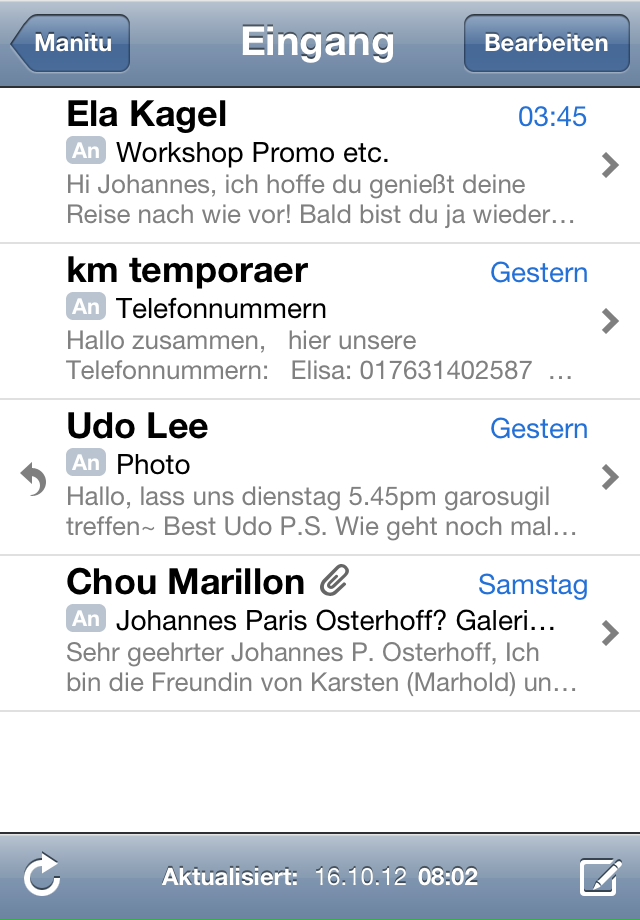Open the email from Ela Kagel
Screen dimensions: 640x920
point(320,166)
